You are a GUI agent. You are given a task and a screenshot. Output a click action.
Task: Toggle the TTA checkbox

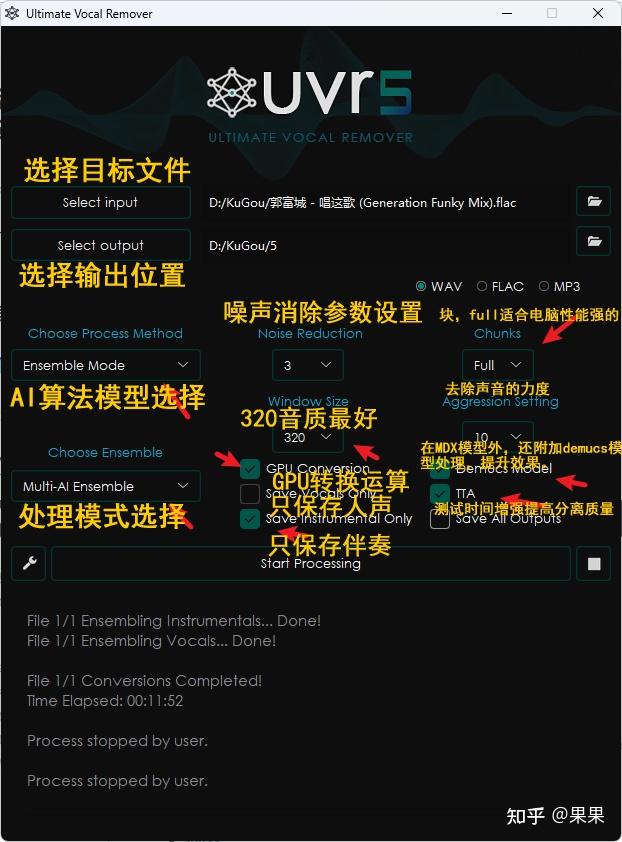439,493
